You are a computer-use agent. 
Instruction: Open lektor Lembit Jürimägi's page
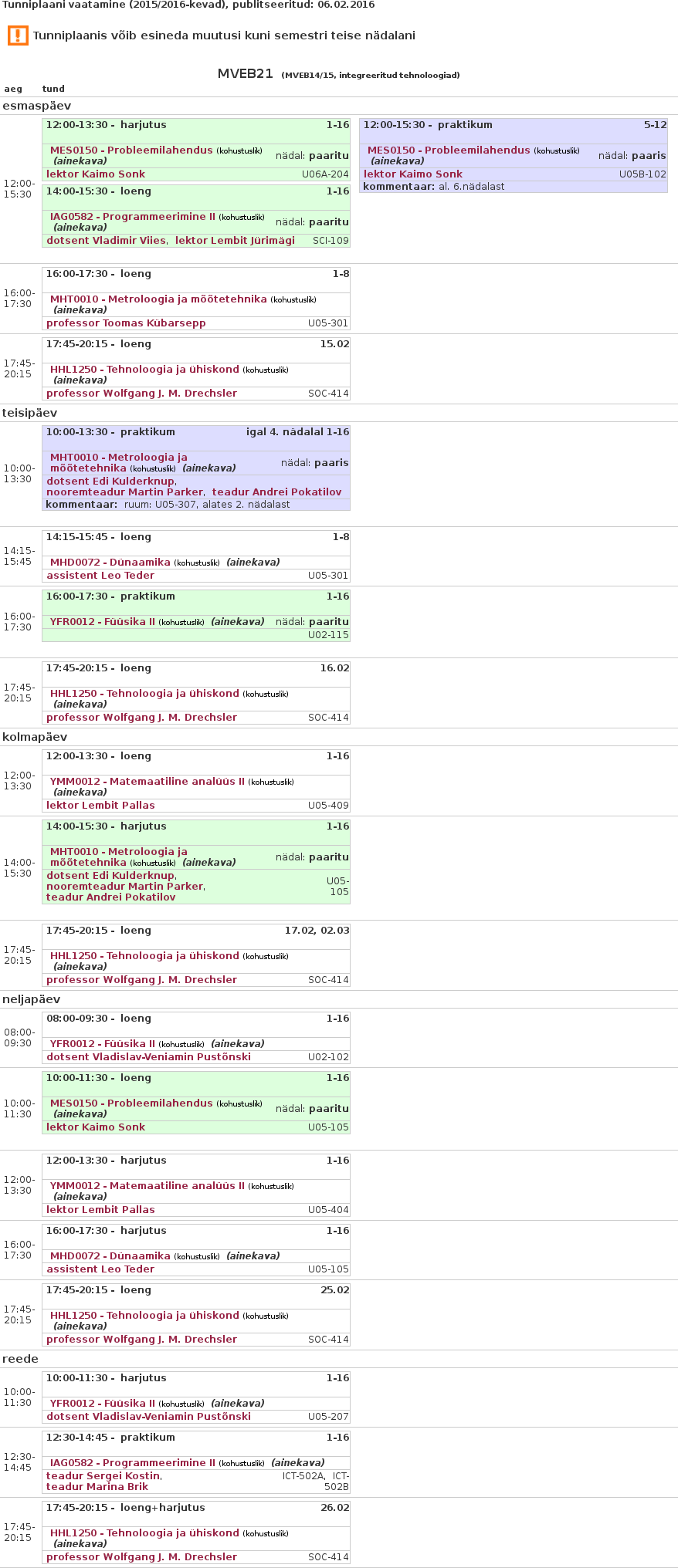(235, 241)
